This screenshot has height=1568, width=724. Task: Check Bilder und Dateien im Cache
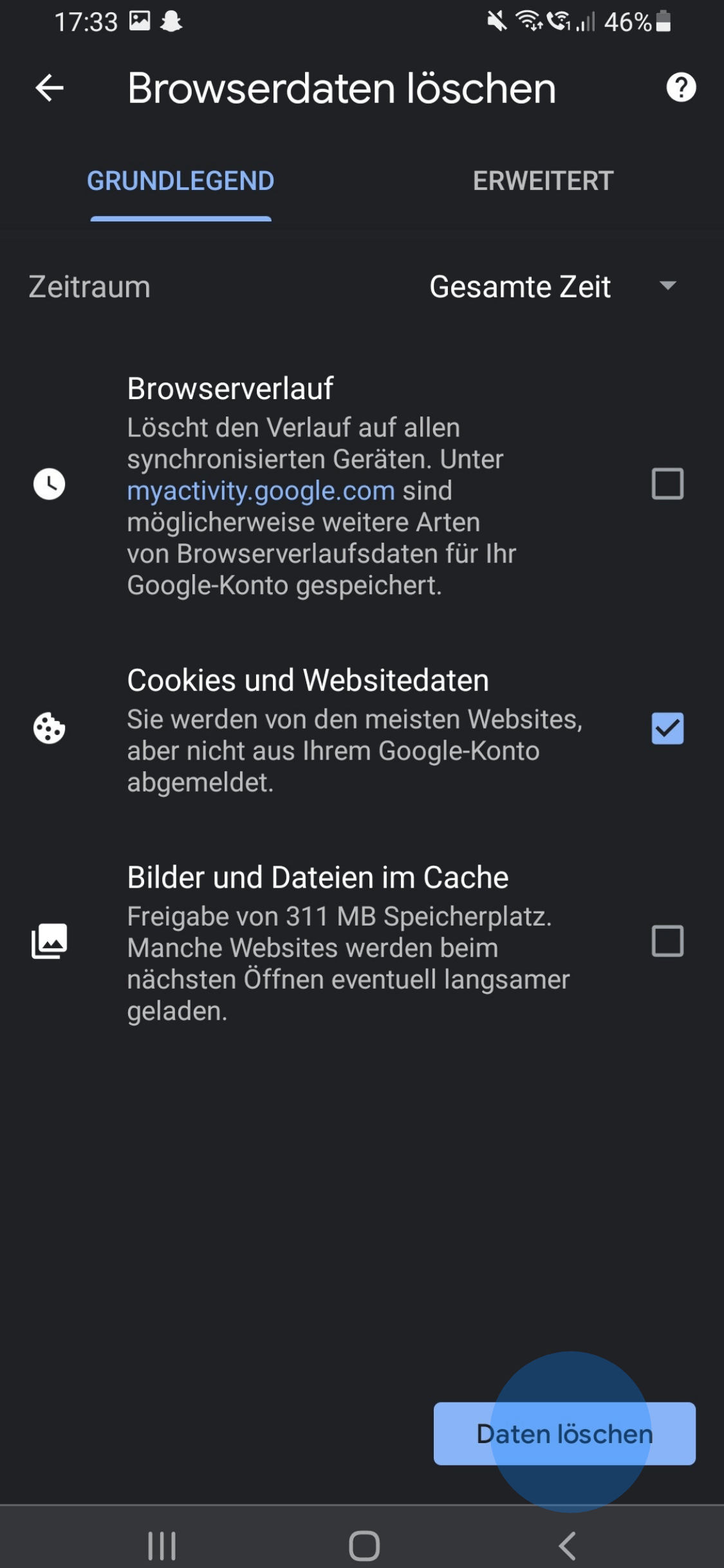click(x=667, y=941)
